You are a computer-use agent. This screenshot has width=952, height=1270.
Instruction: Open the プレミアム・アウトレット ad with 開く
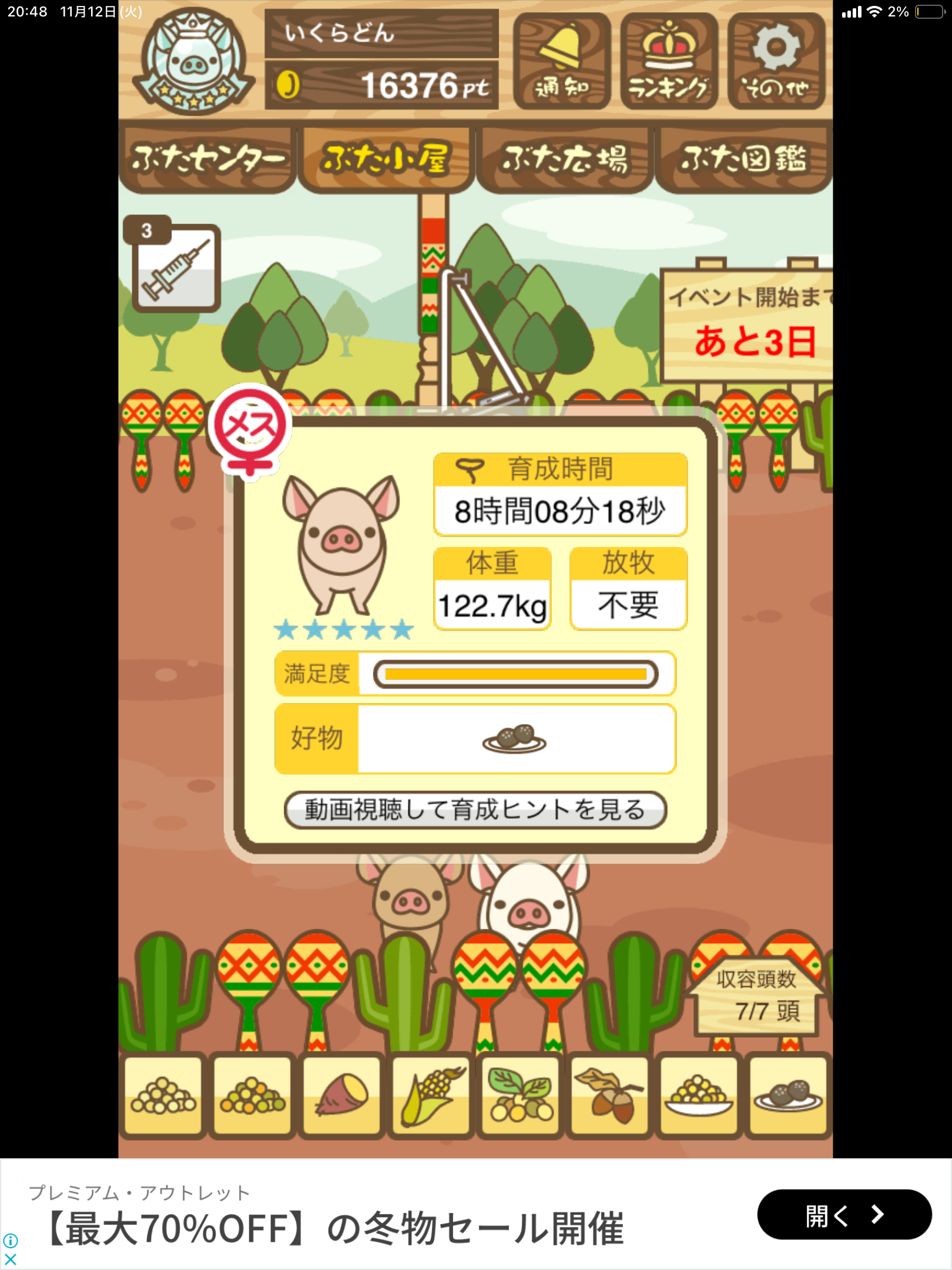[x=844, y=1215]
